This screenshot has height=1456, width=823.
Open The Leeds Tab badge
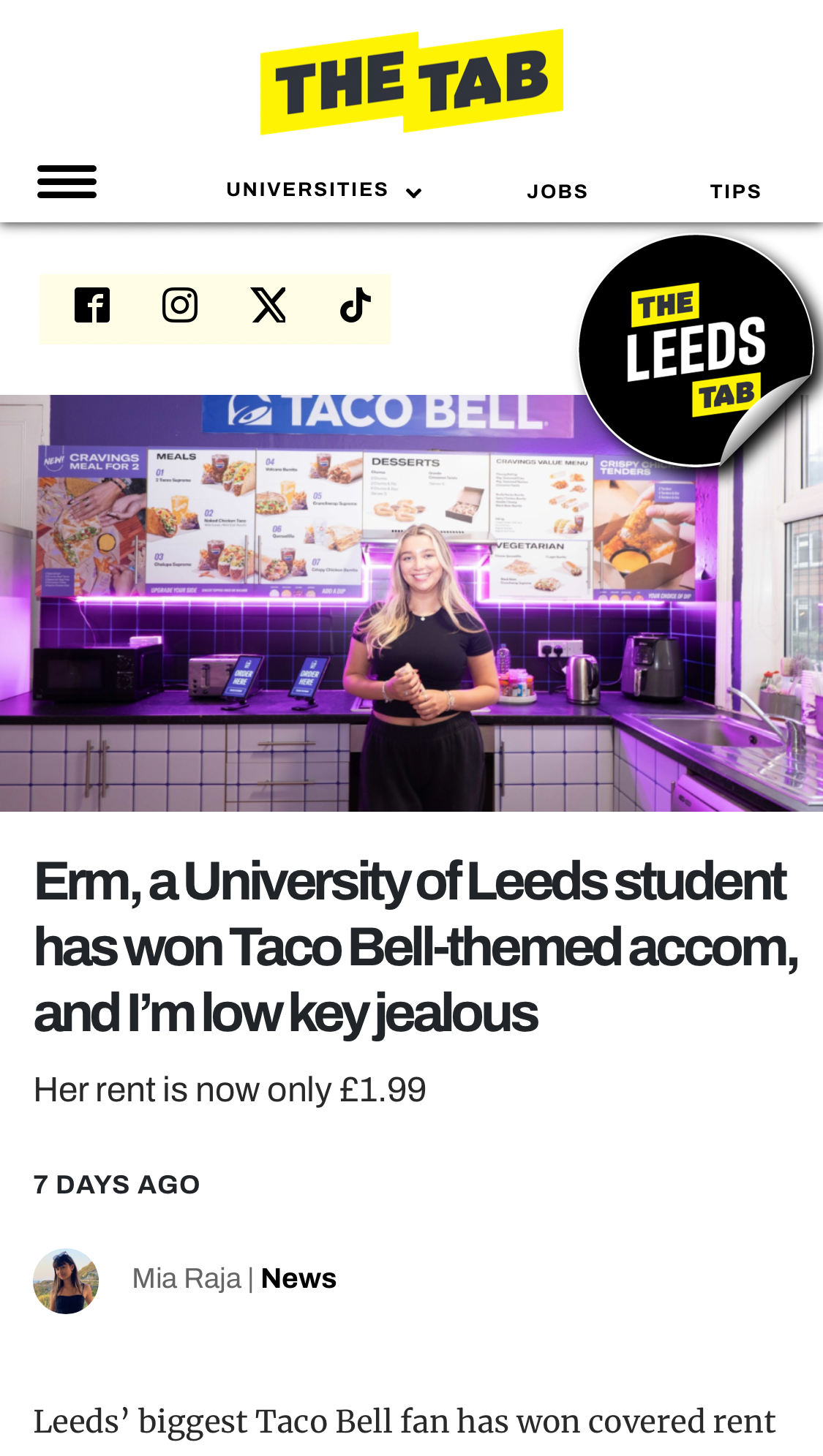coord(695,350)
